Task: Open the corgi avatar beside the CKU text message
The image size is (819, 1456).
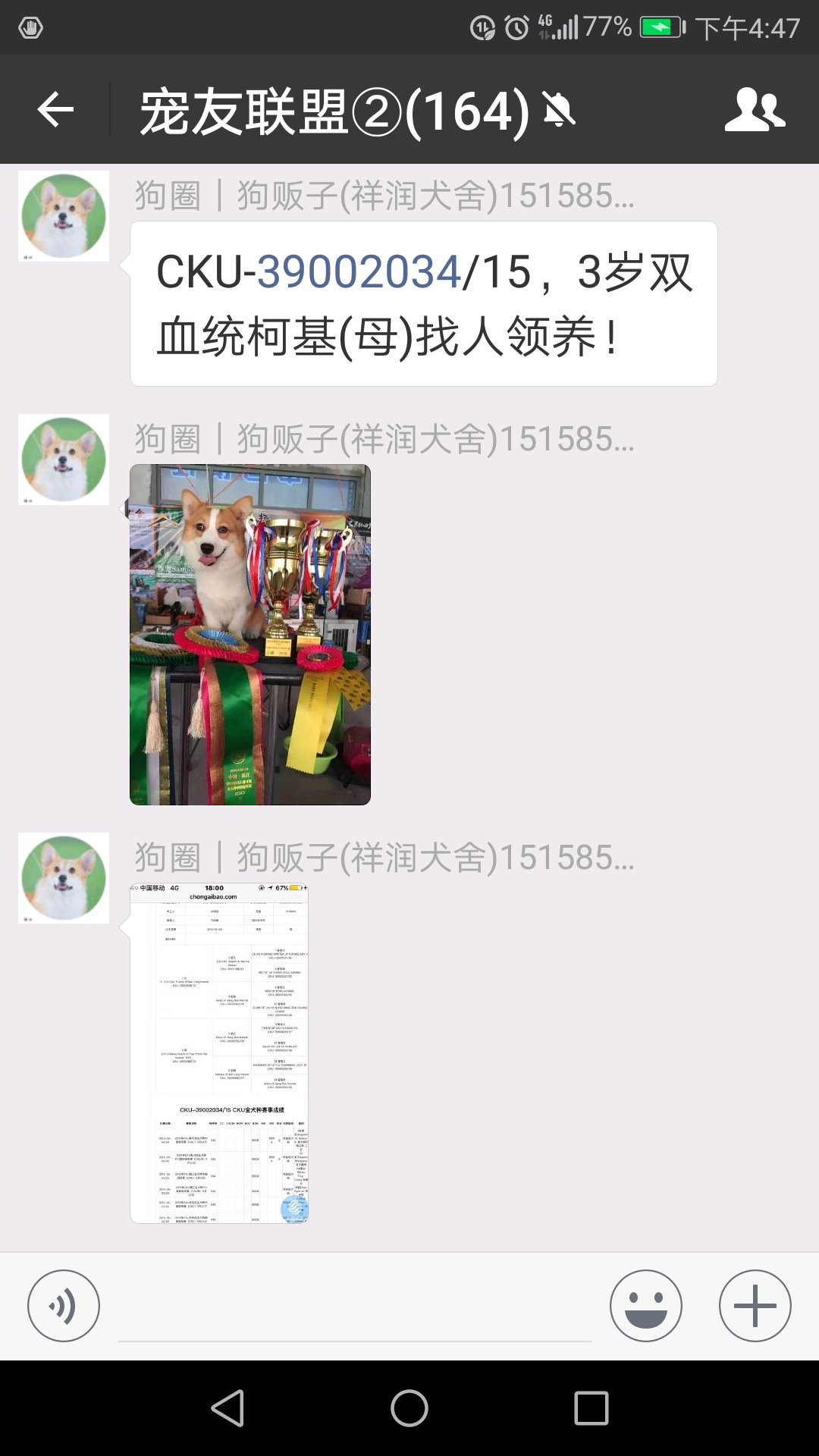Action: (x=64, y=216)
